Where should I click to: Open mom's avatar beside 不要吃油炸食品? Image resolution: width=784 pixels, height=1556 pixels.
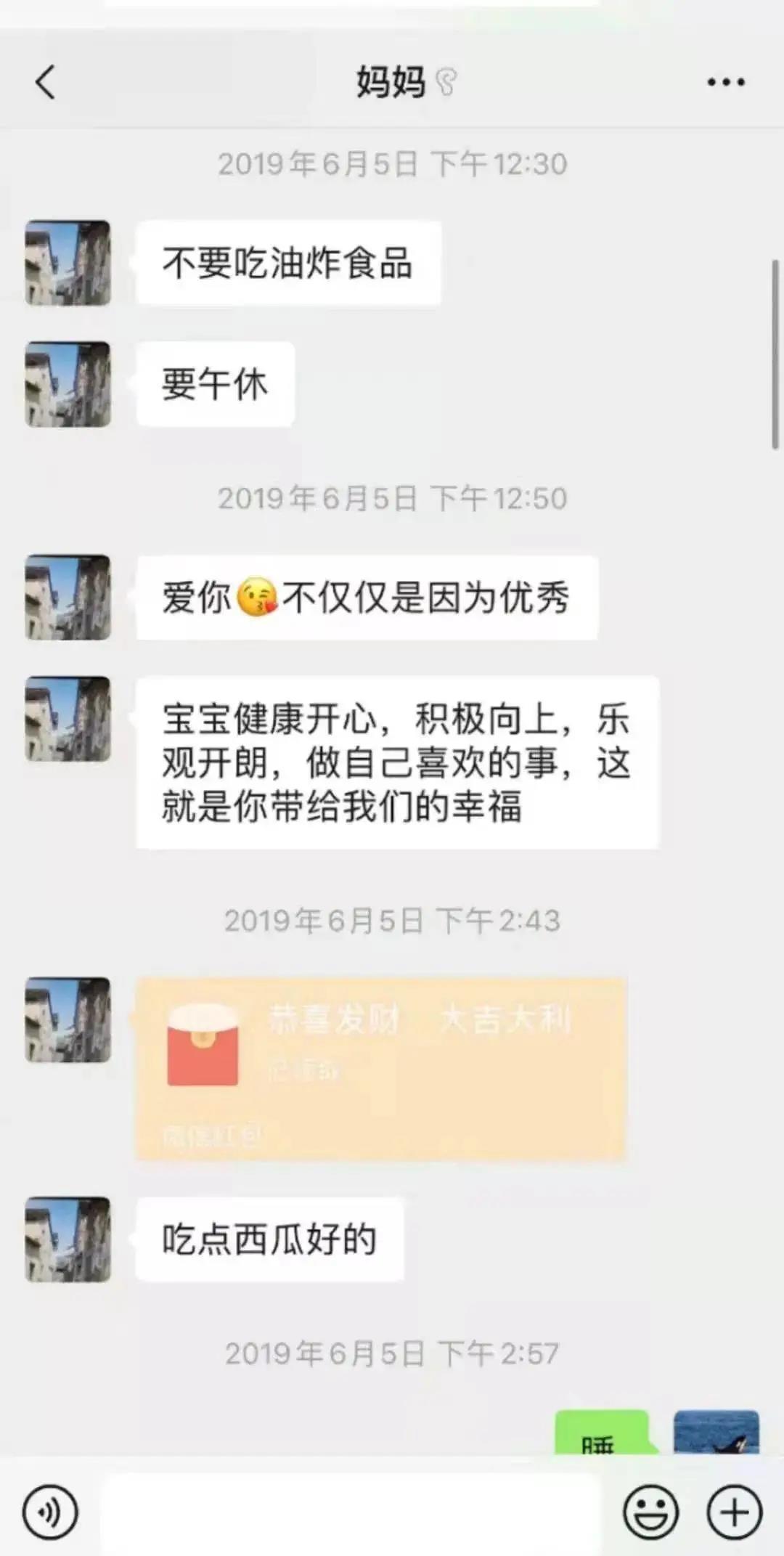point(68,263)
